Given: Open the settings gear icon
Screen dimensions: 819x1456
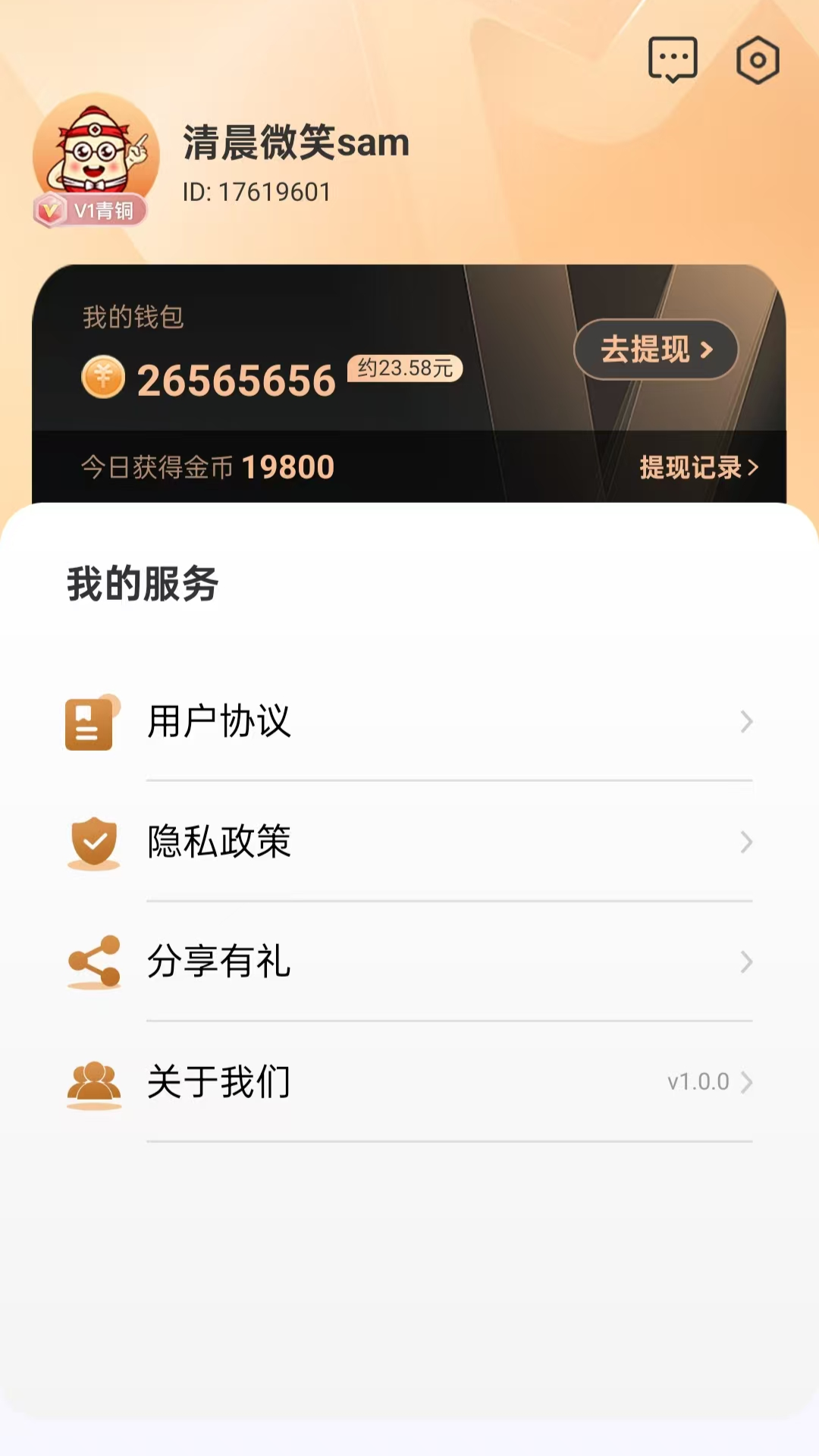Looking at the screenshot, I should click(757, 60).
